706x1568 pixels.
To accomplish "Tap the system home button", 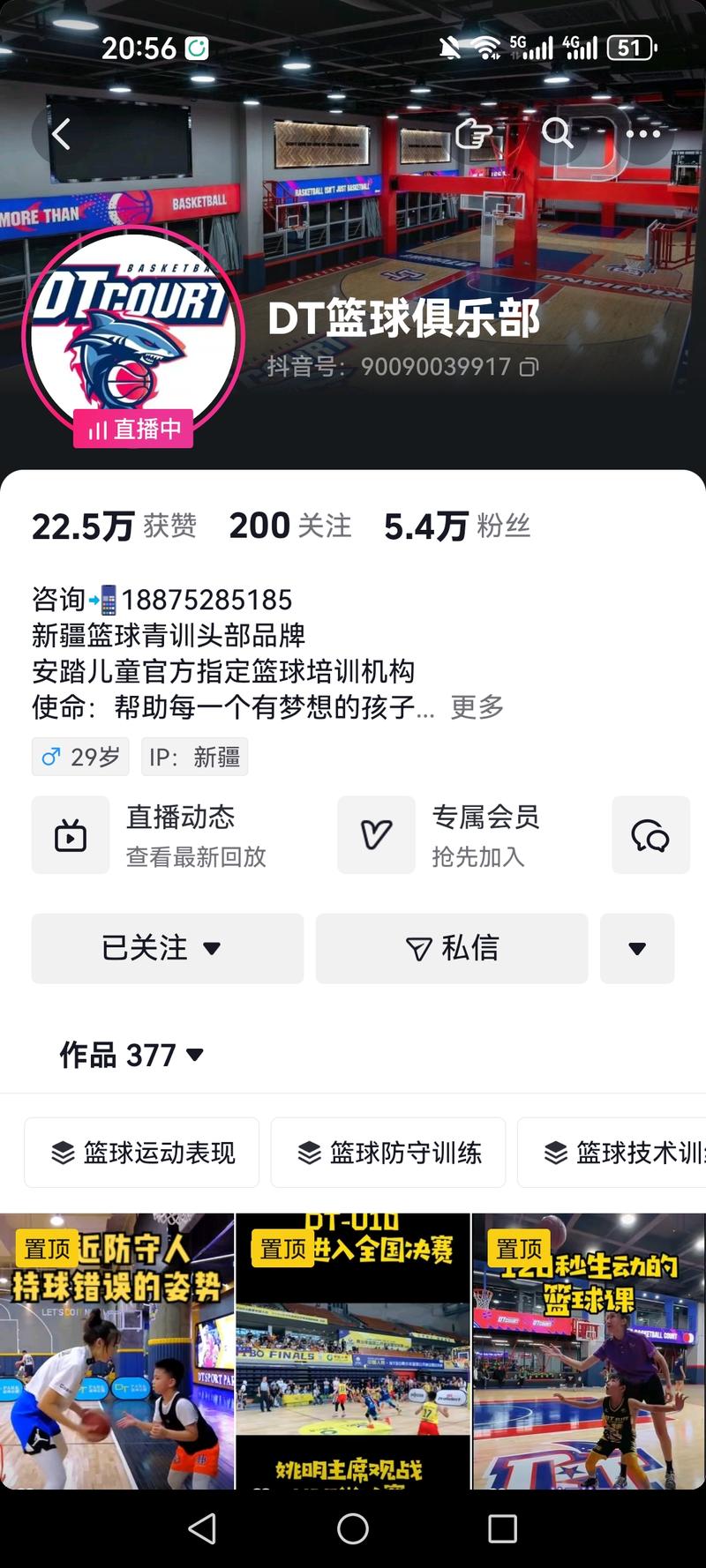I will [353, 1528].
